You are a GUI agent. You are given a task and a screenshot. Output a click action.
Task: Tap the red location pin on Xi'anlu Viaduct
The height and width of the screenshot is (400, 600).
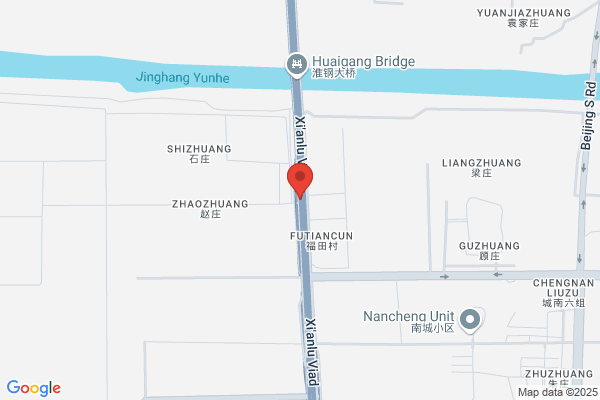coord(300,181)
